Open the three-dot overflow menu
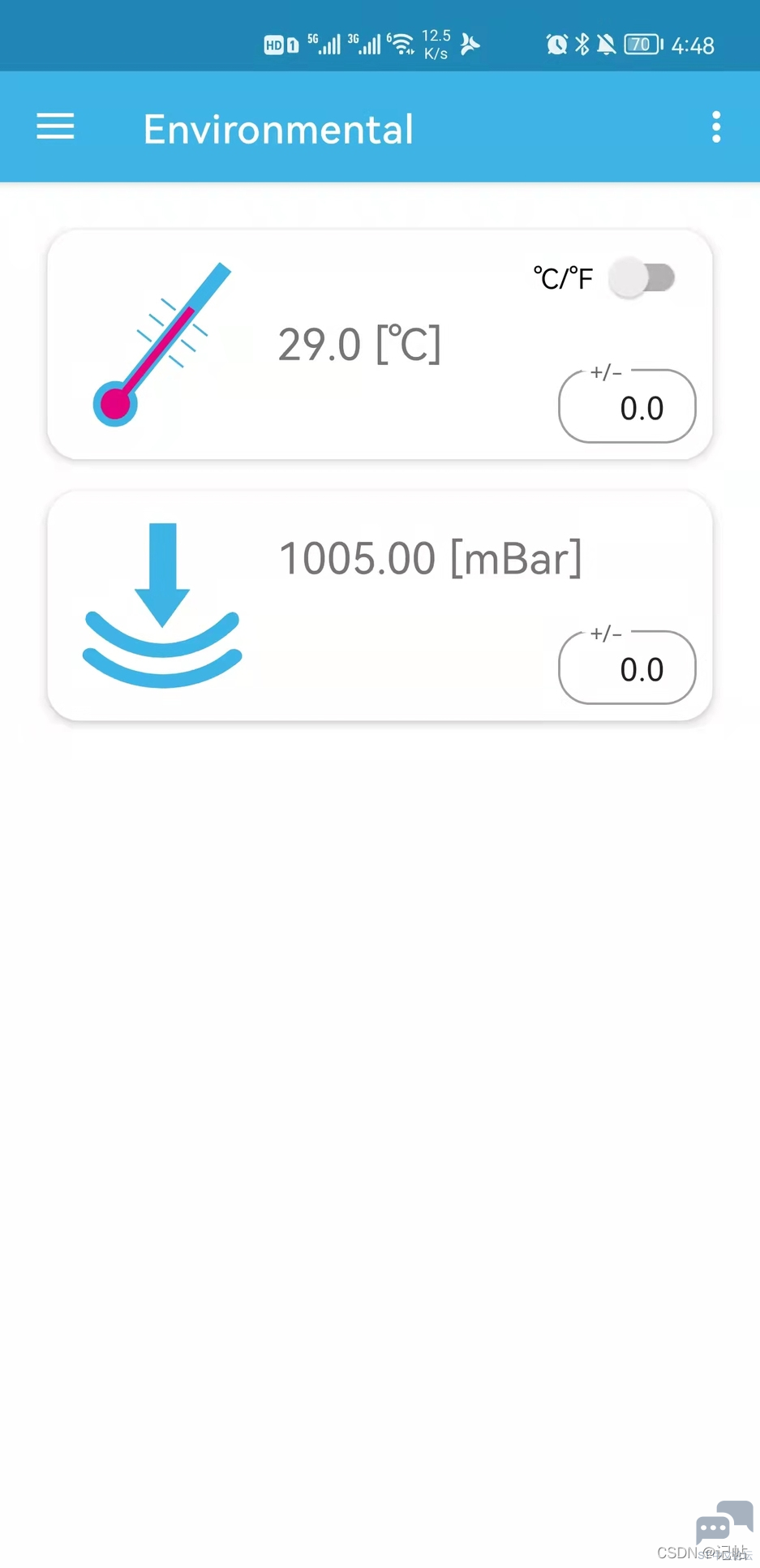 click(x=715, y=127)
